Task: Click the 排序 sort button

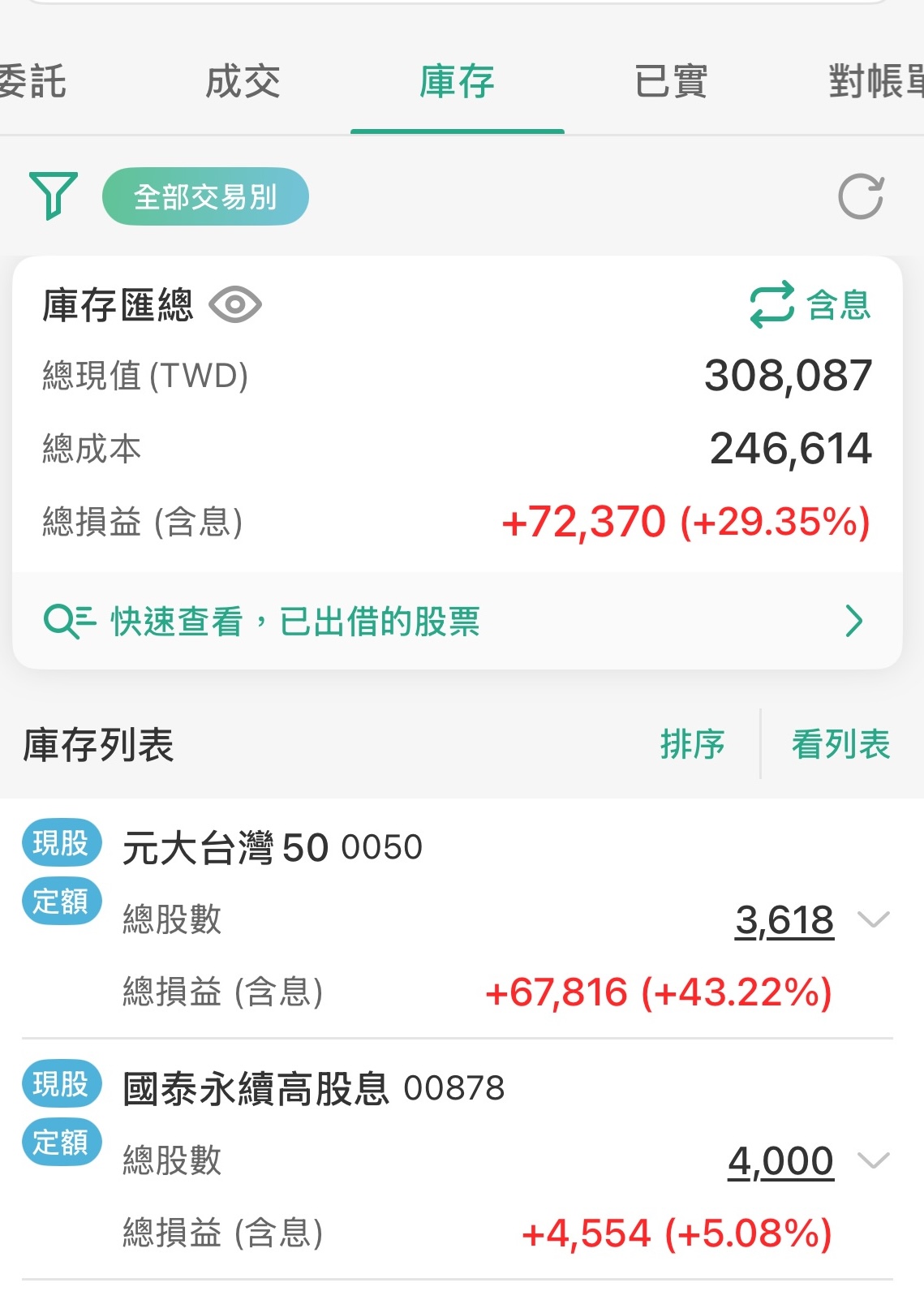Action: pyautogui.click(x=693, y=744)
